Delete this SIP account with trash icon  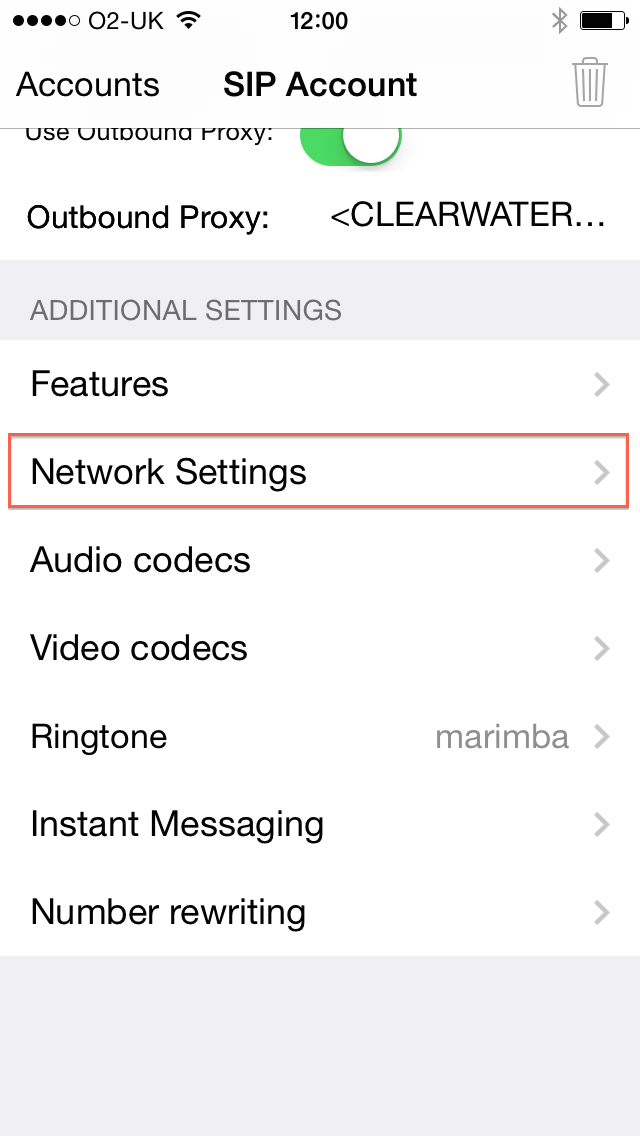click(x=590, y=83)
